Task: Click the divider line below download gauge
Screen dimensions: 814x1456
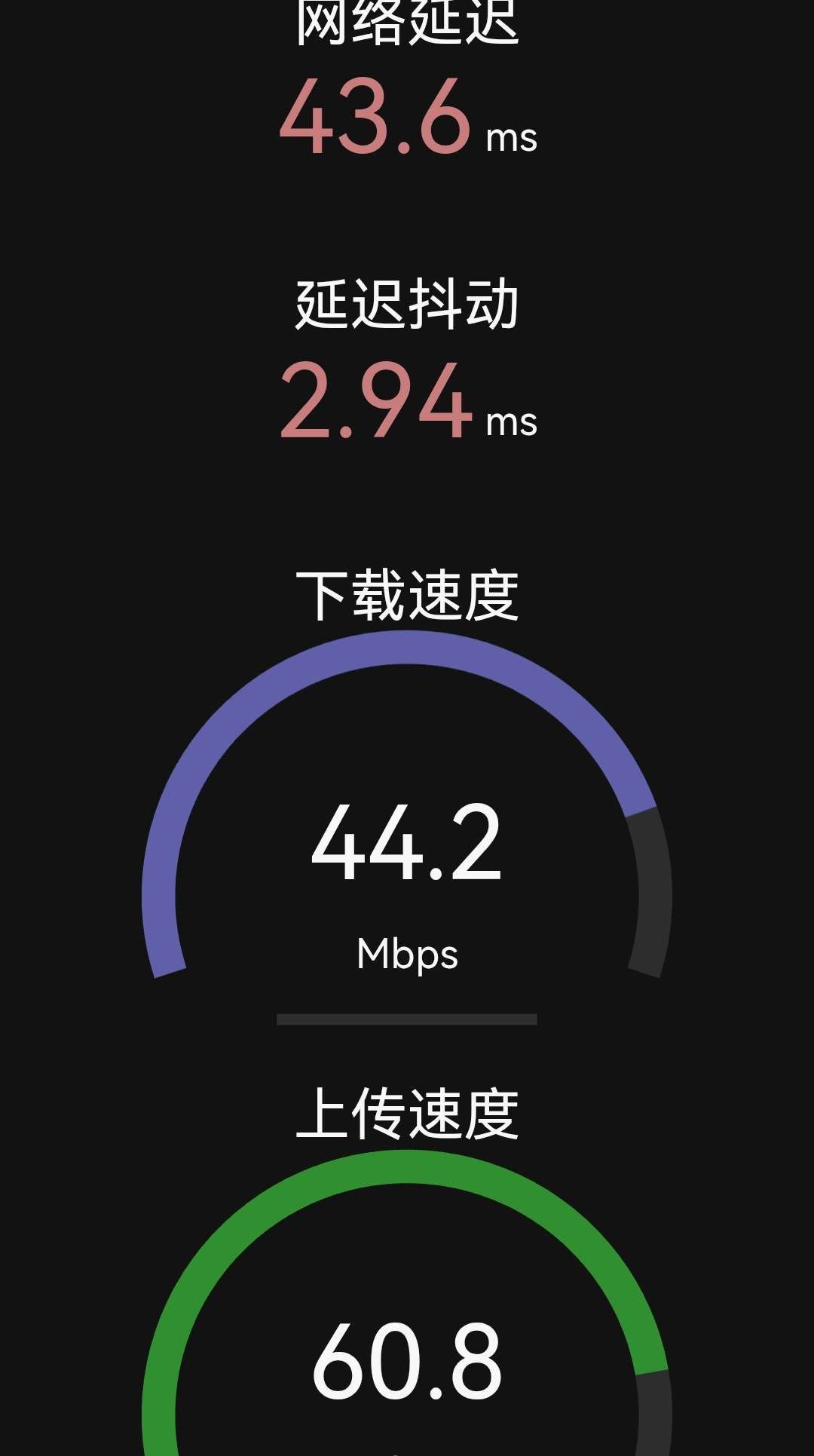Action: point(407,1018)
